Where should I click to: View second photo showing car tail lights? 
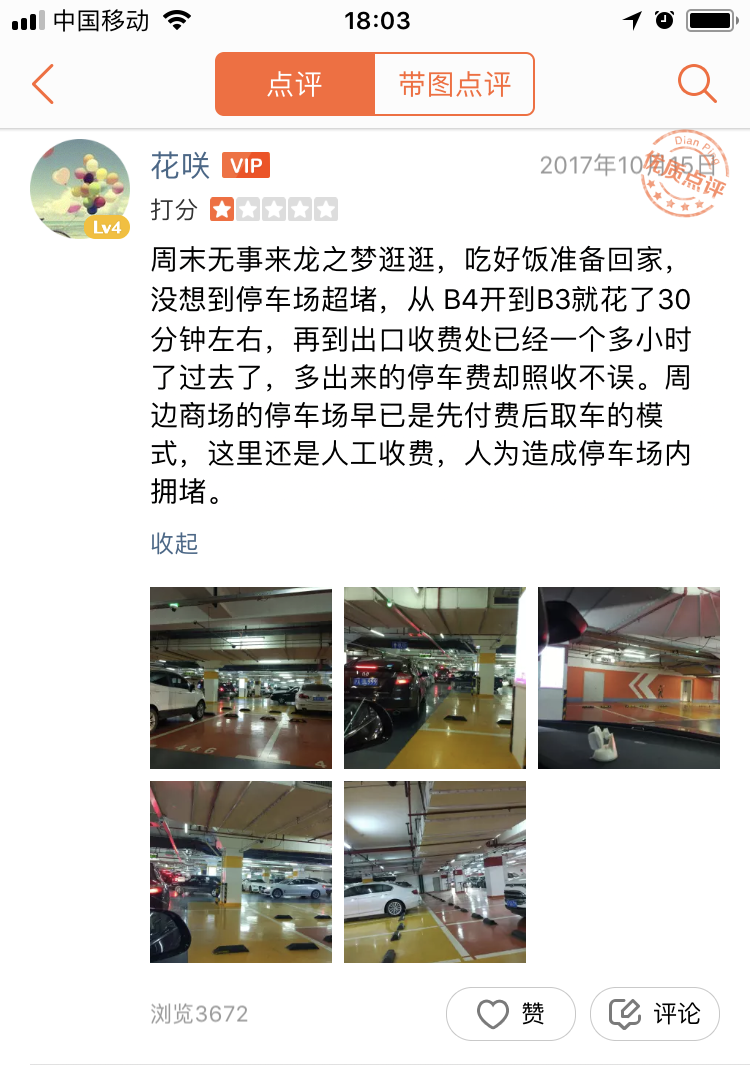(x=435, y=678)
